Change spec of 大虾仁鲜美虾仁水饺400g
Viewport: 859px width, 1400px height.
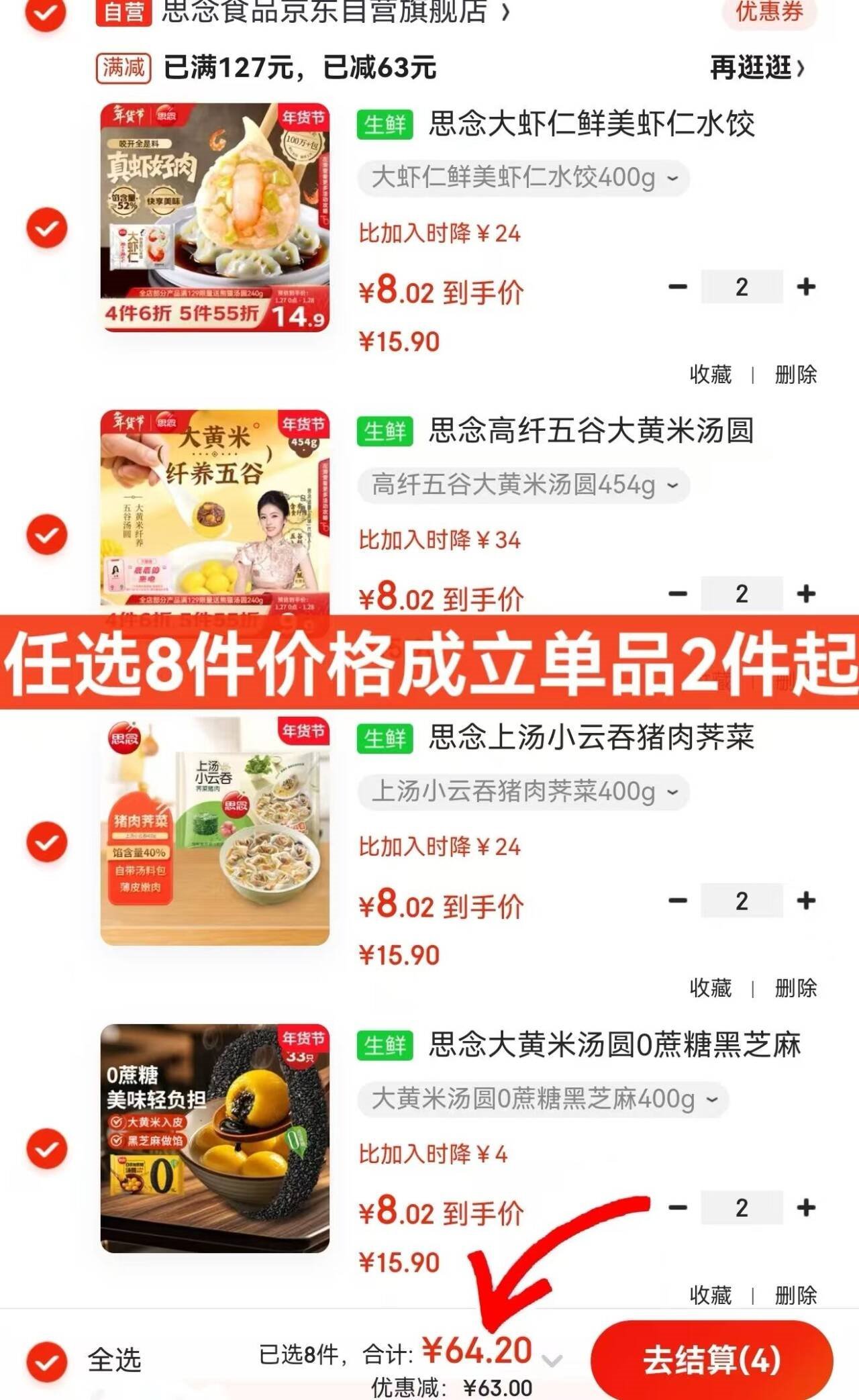[x=523, y=179]
